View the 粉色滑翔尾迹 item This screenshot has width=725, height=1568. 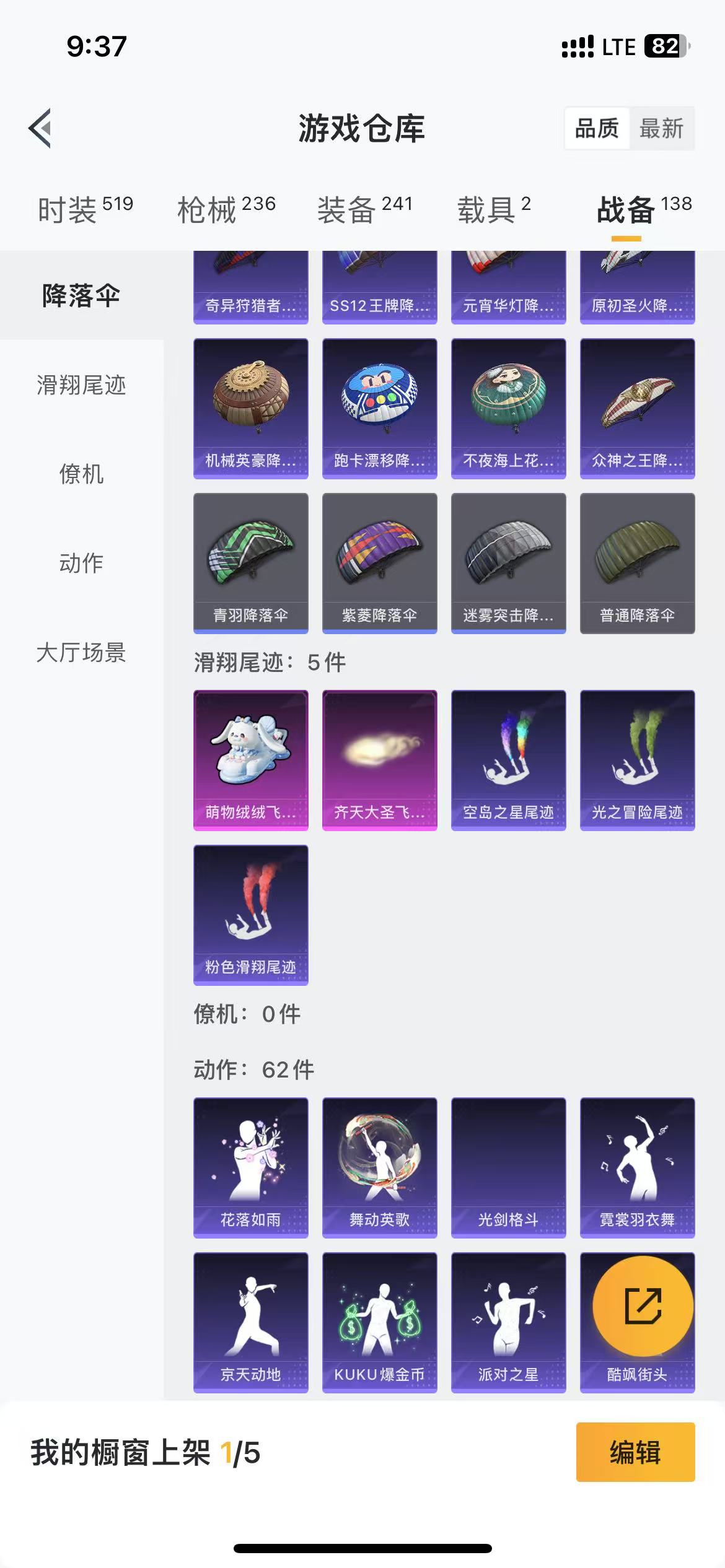pos(251,915)
